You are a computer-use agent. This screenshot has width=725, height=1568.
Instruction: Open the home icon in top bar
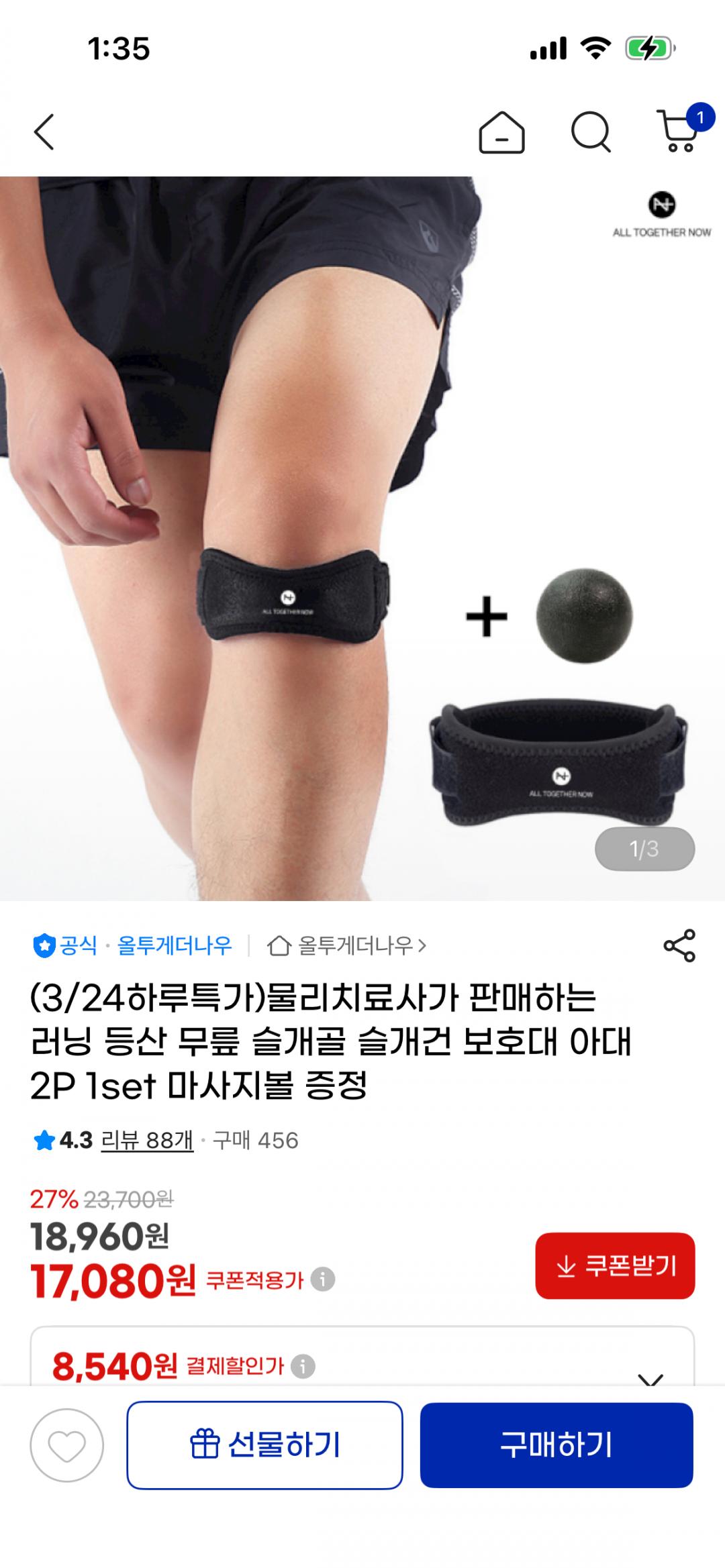tap(501, 132)
